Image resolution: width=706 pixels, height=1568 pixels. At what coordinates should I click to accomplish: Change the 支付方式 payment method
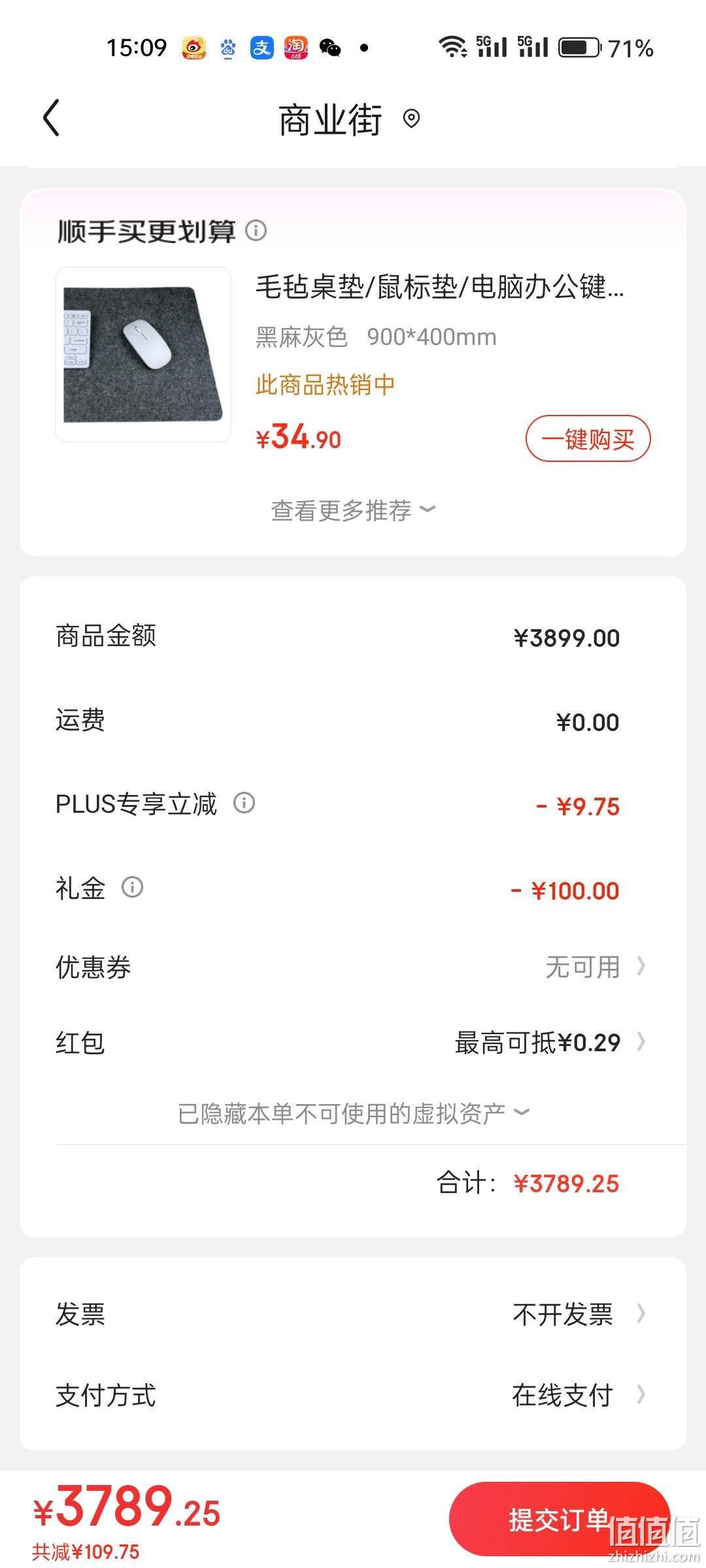coord(353,1396)
